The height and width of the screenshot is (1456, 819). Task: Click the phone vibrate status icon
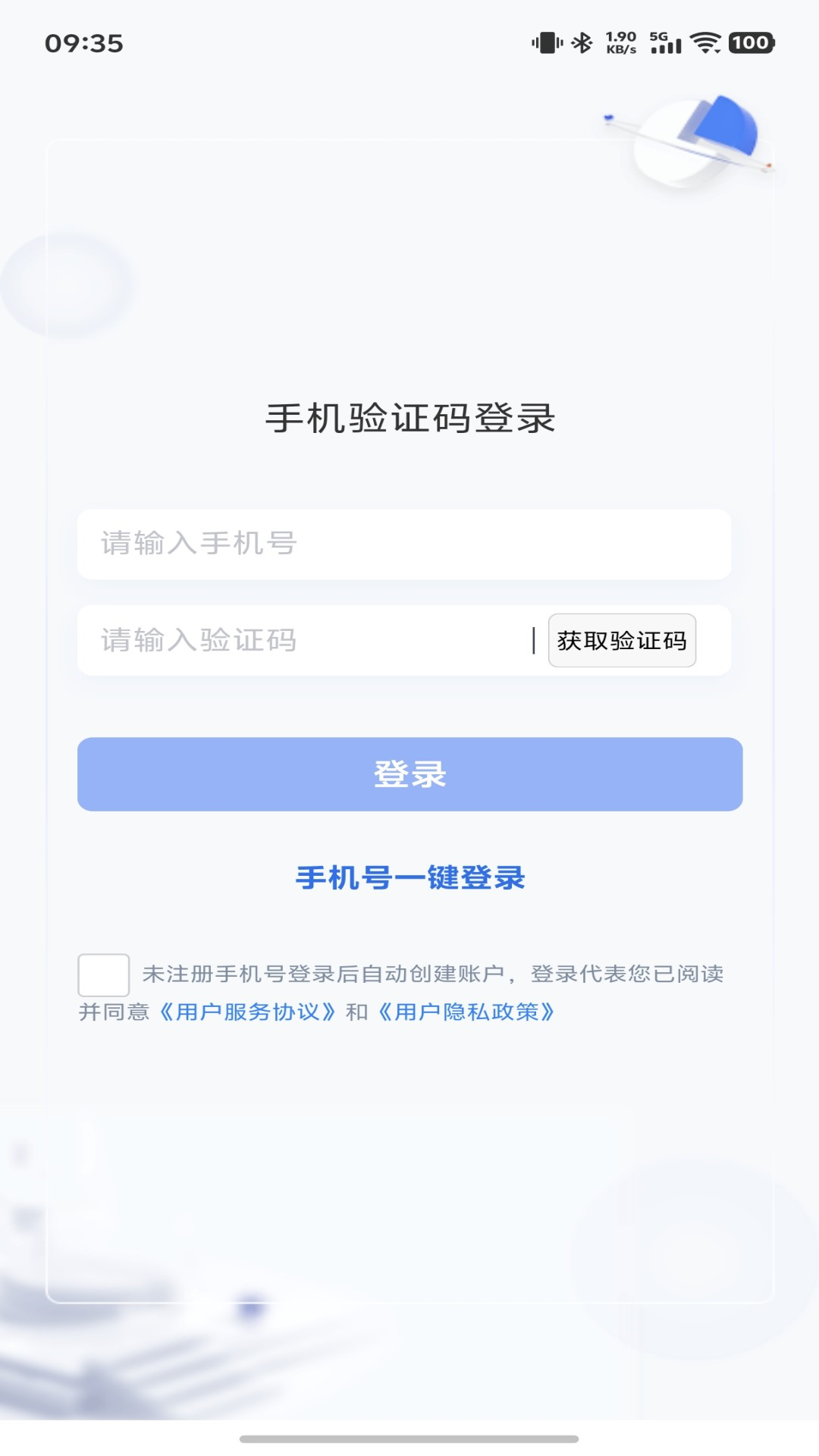coord(548,42)
